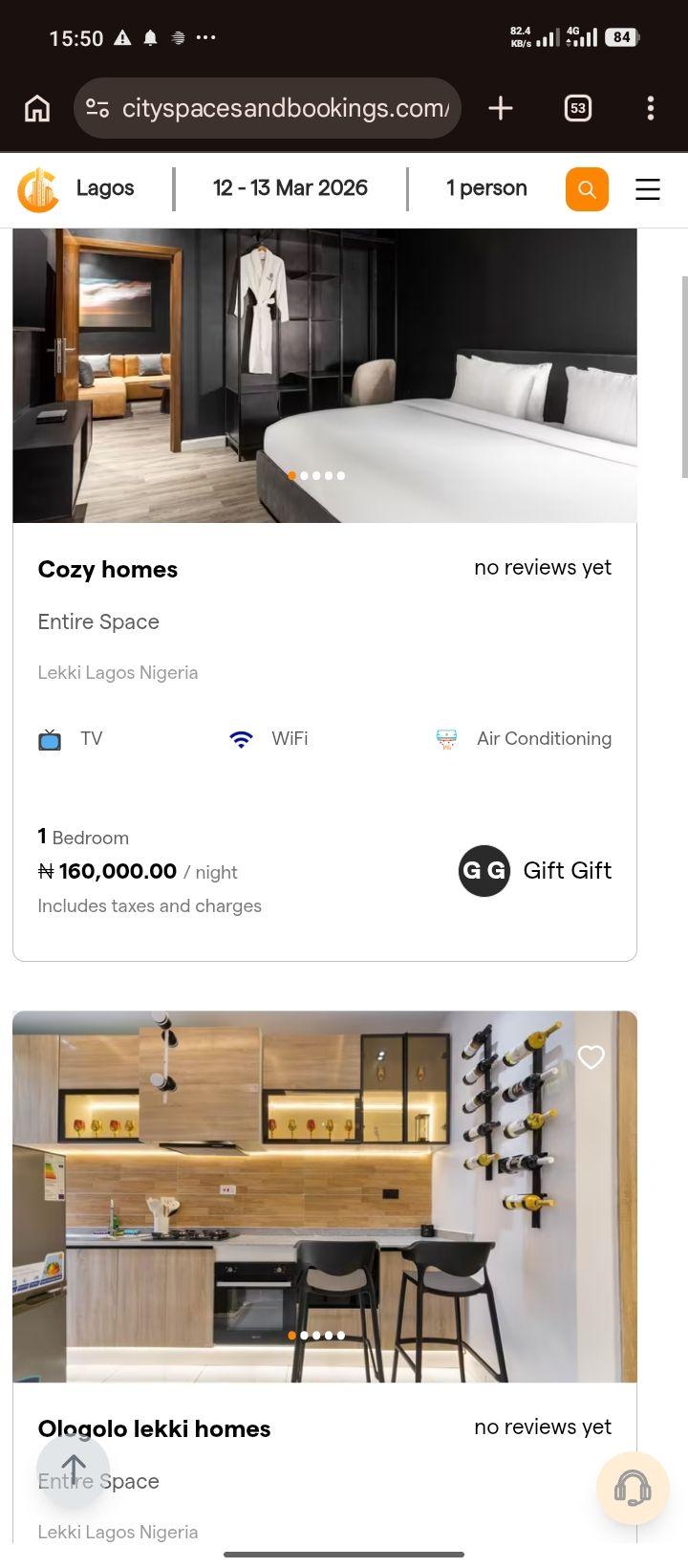The height and width of the screenshot is (1568, 688).
Task: Tap the Air Conditioning amenity icon
Action: (446, 738)
